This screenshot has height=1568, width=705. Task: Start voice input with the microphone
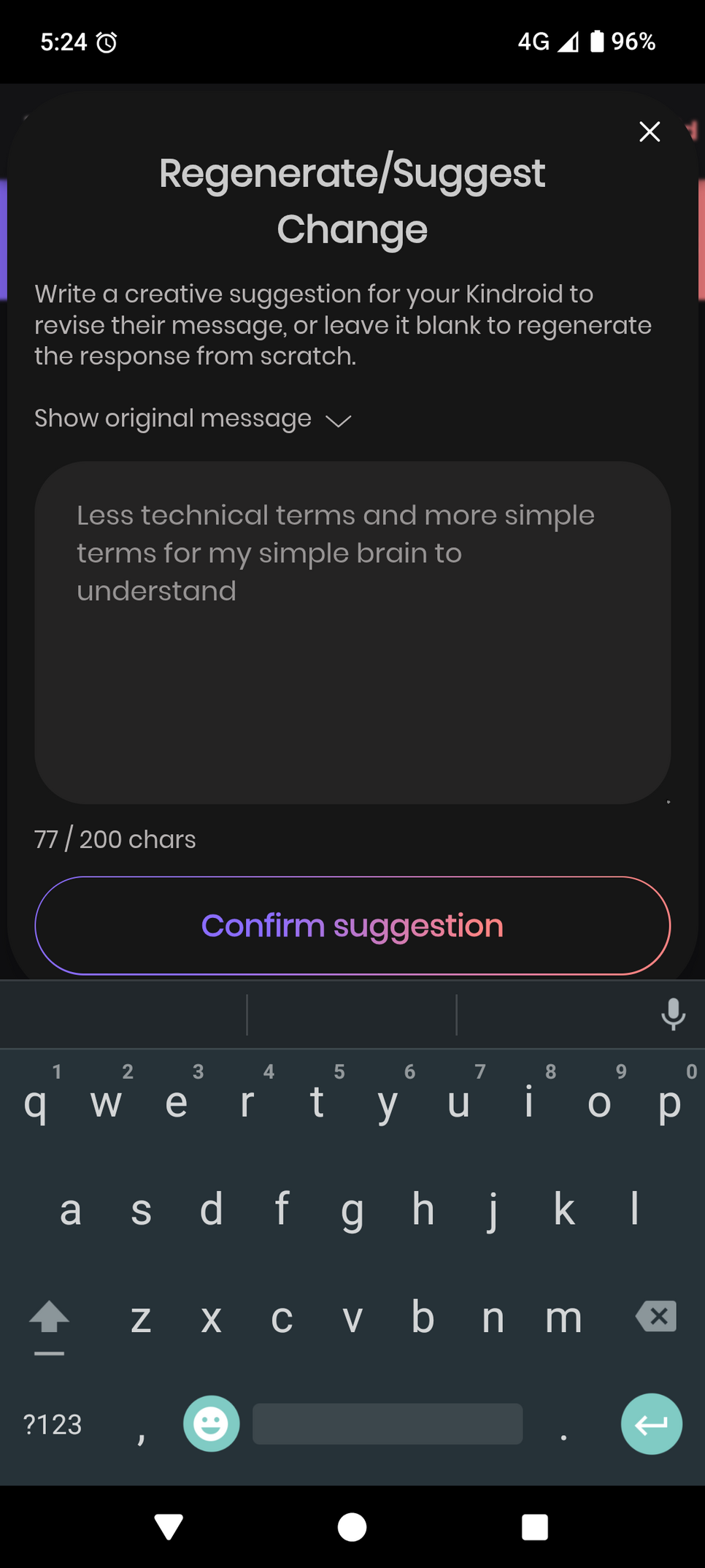(673, 1014)
